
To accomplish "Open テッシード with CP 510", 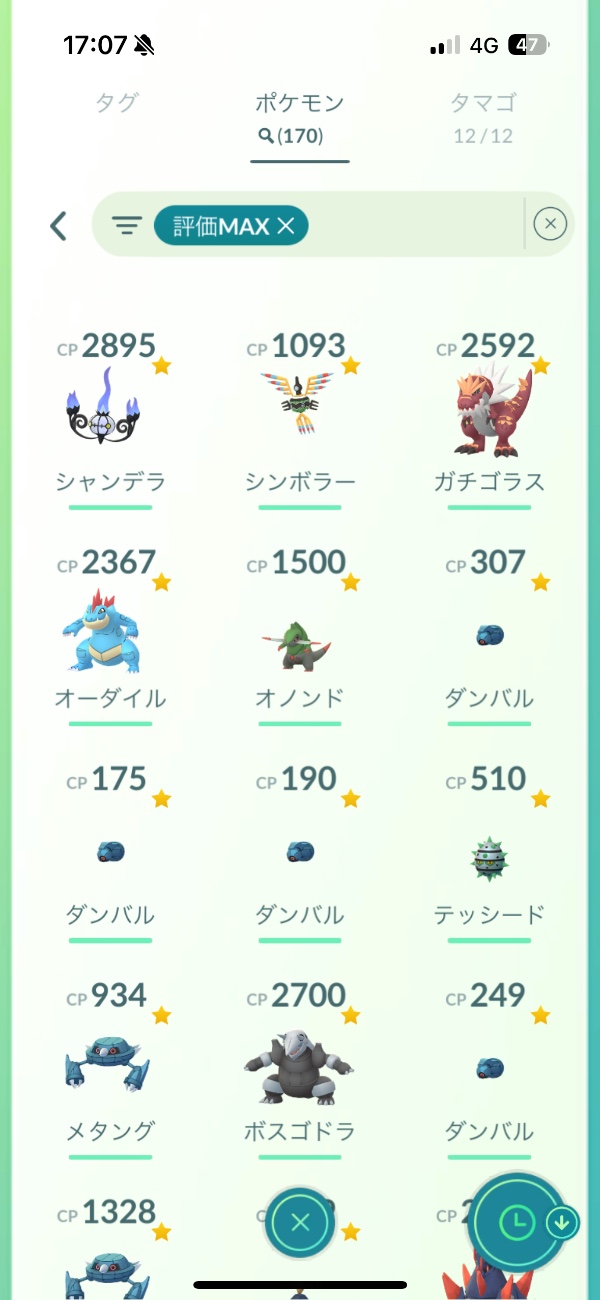I will point(489,852).
